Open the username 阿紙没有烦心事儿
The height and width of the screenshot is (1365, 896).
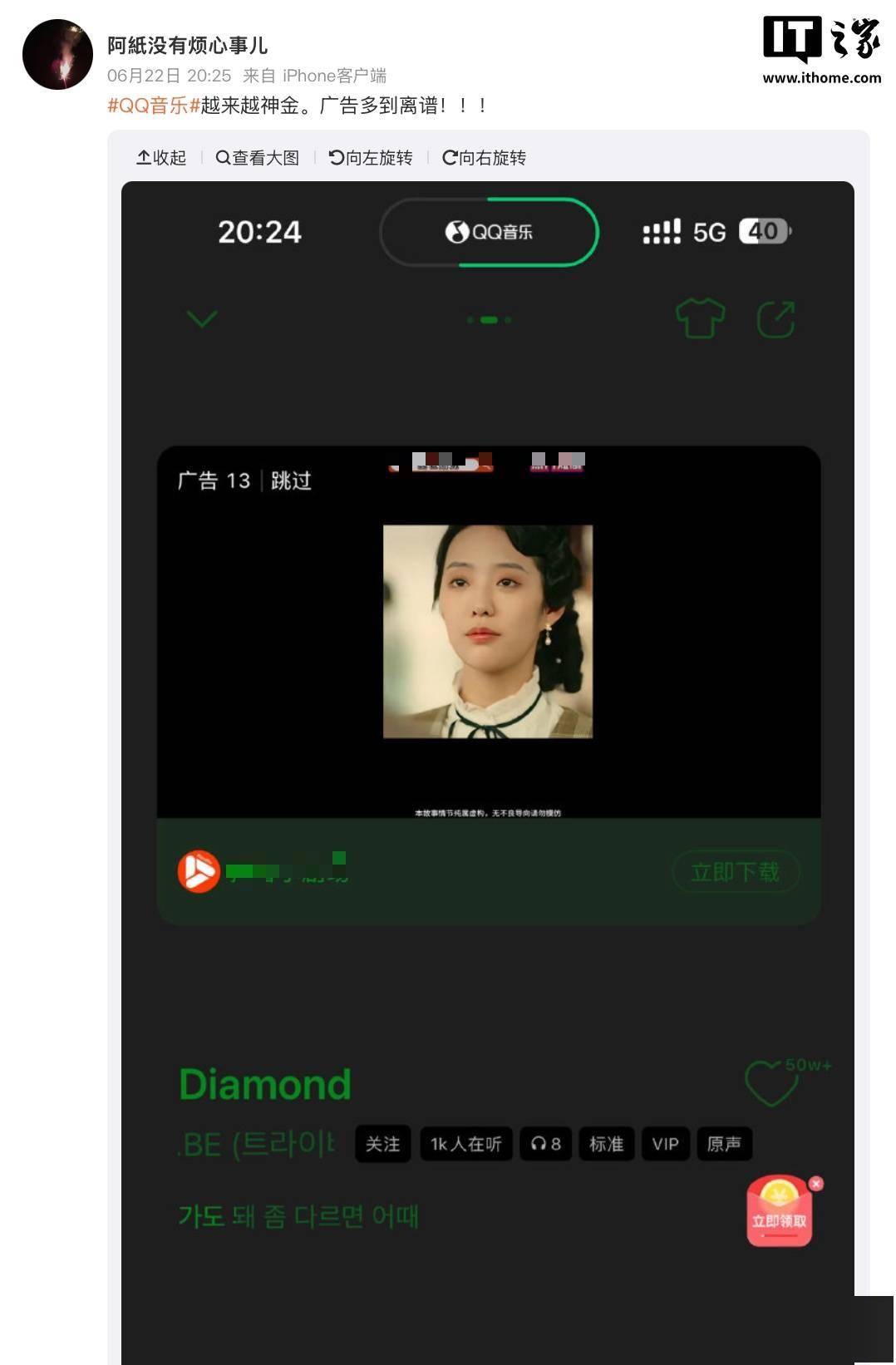click(187, 46)
